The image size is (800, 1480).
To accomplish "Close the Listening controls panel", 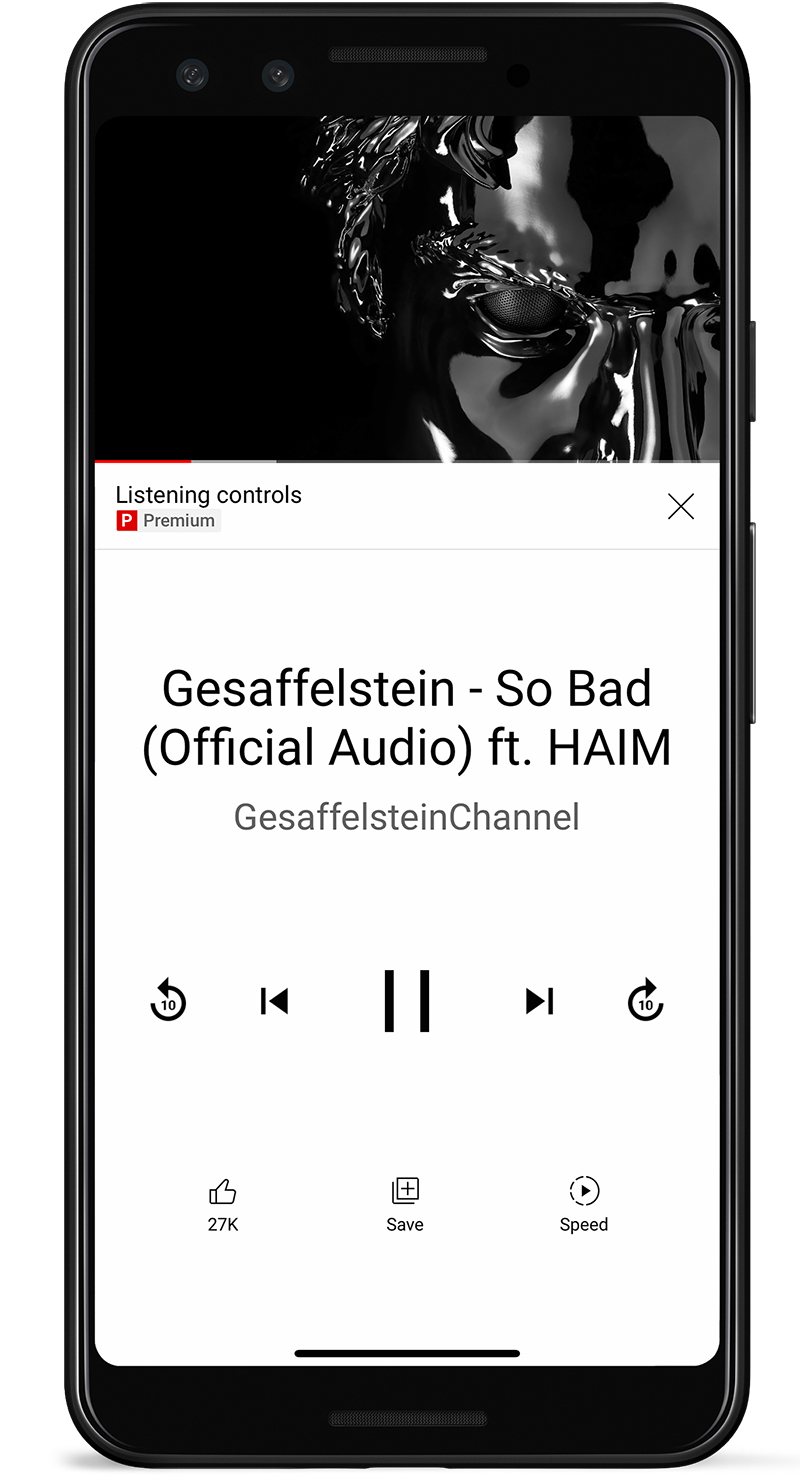I will coord(680,507).
